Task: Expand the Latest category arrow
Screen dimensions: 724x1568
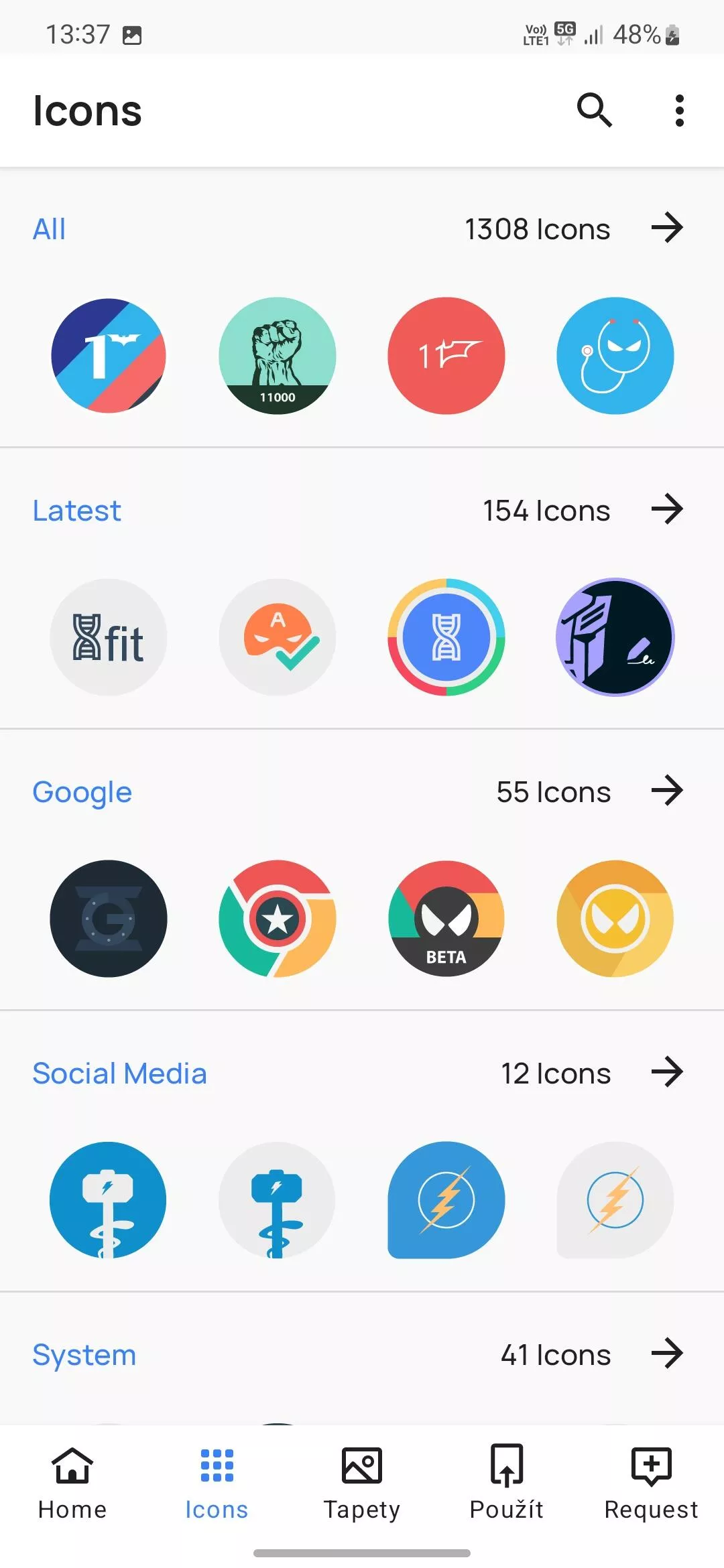Action: [x=667, y=509]
